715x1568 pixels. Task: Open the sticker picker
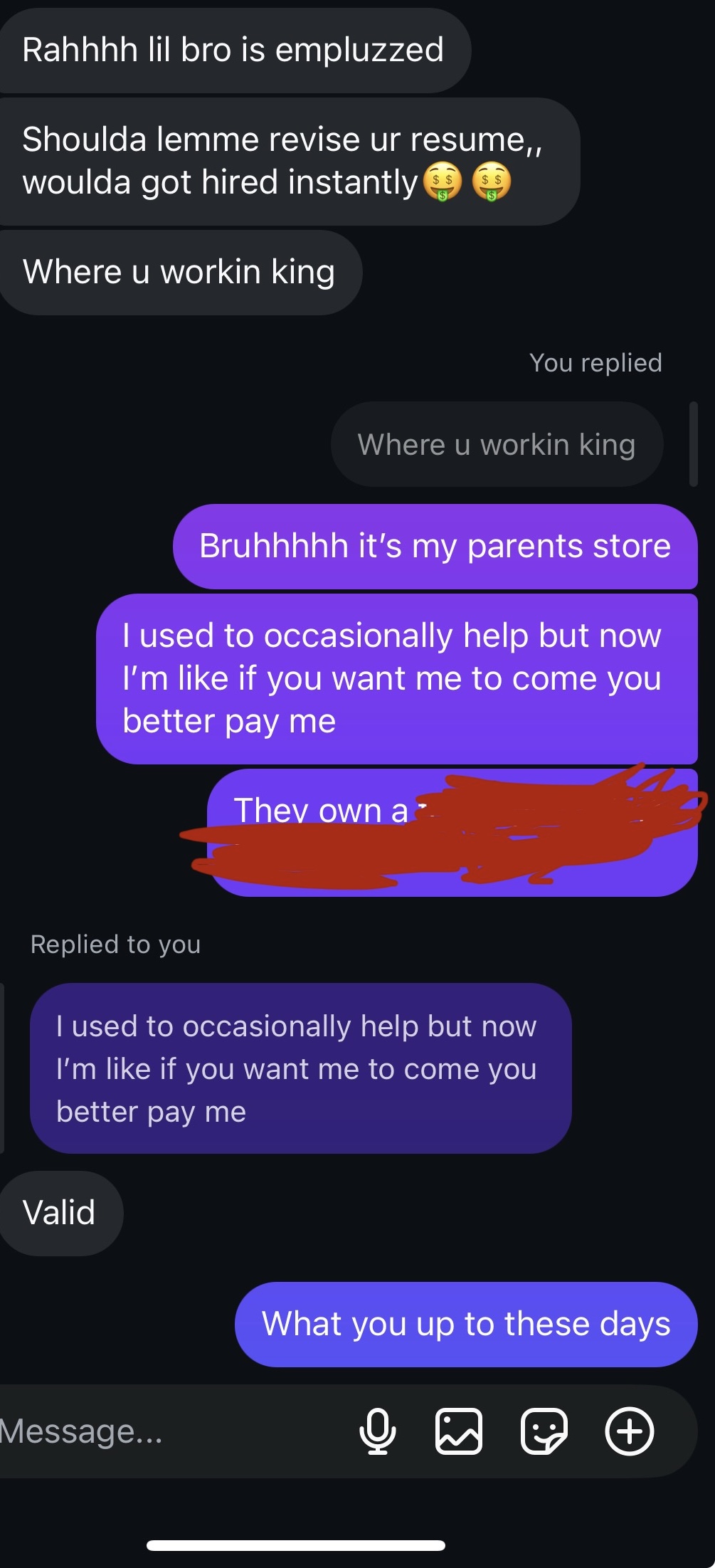[544, 1431]
